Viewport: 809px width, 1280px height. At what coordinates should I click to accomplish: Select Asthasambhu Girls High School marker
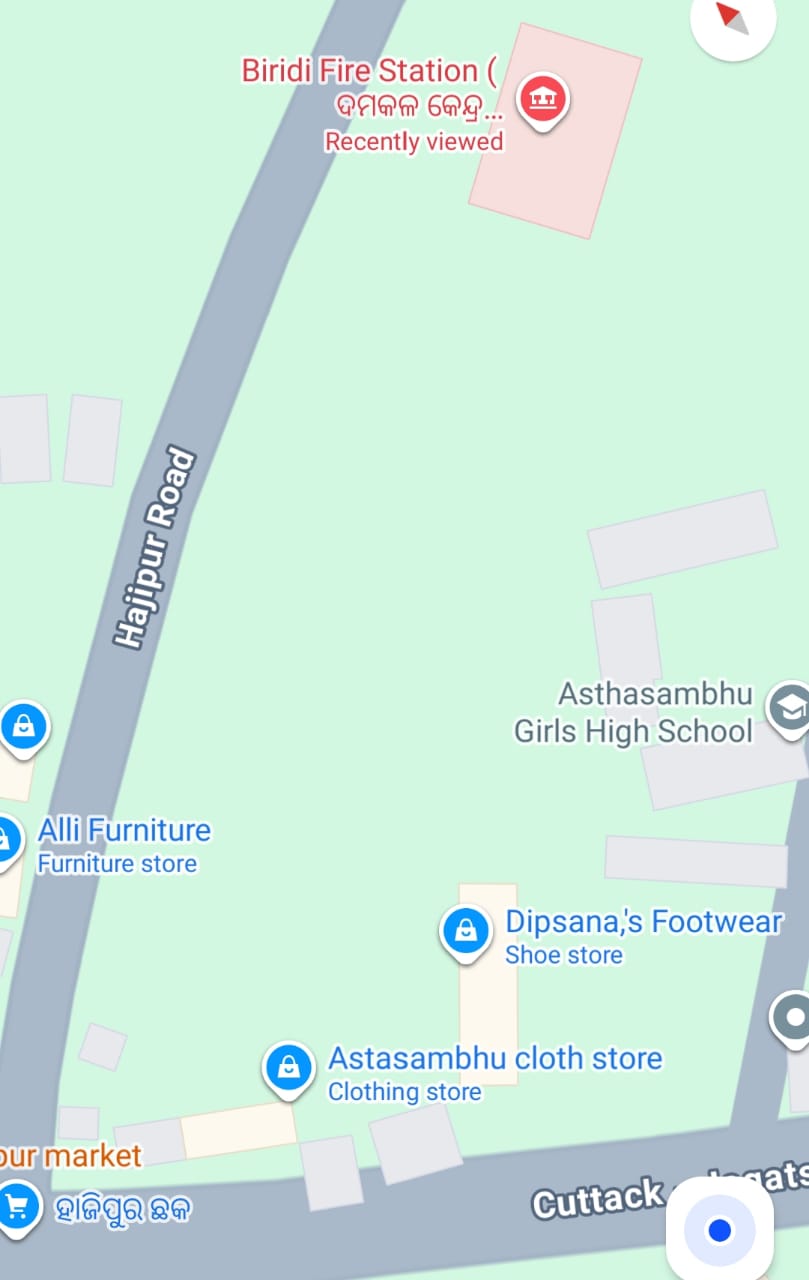(790, 708)
